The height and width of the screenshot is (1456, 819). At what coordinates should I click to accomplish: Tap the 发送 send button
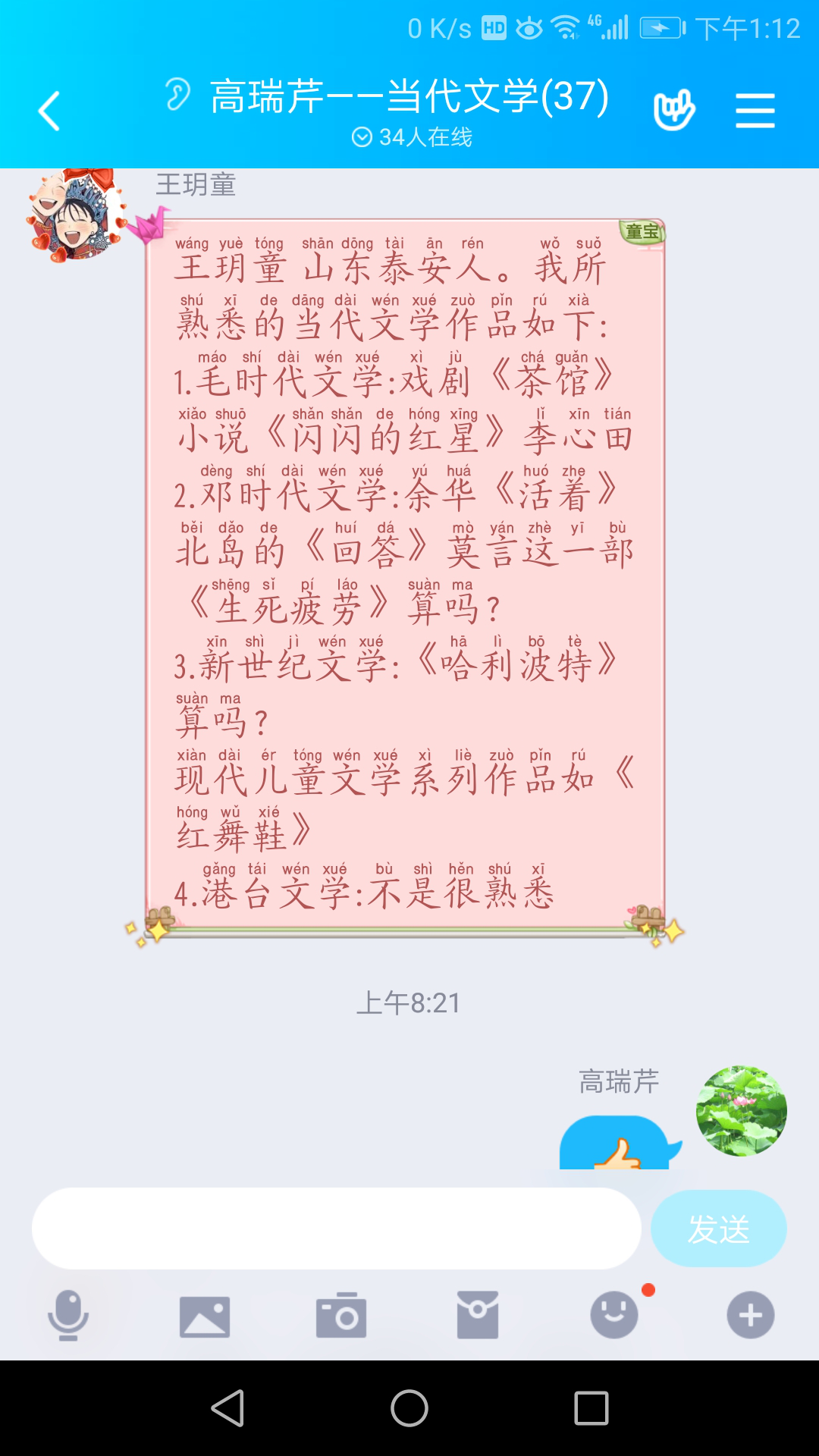point(718,1228)
